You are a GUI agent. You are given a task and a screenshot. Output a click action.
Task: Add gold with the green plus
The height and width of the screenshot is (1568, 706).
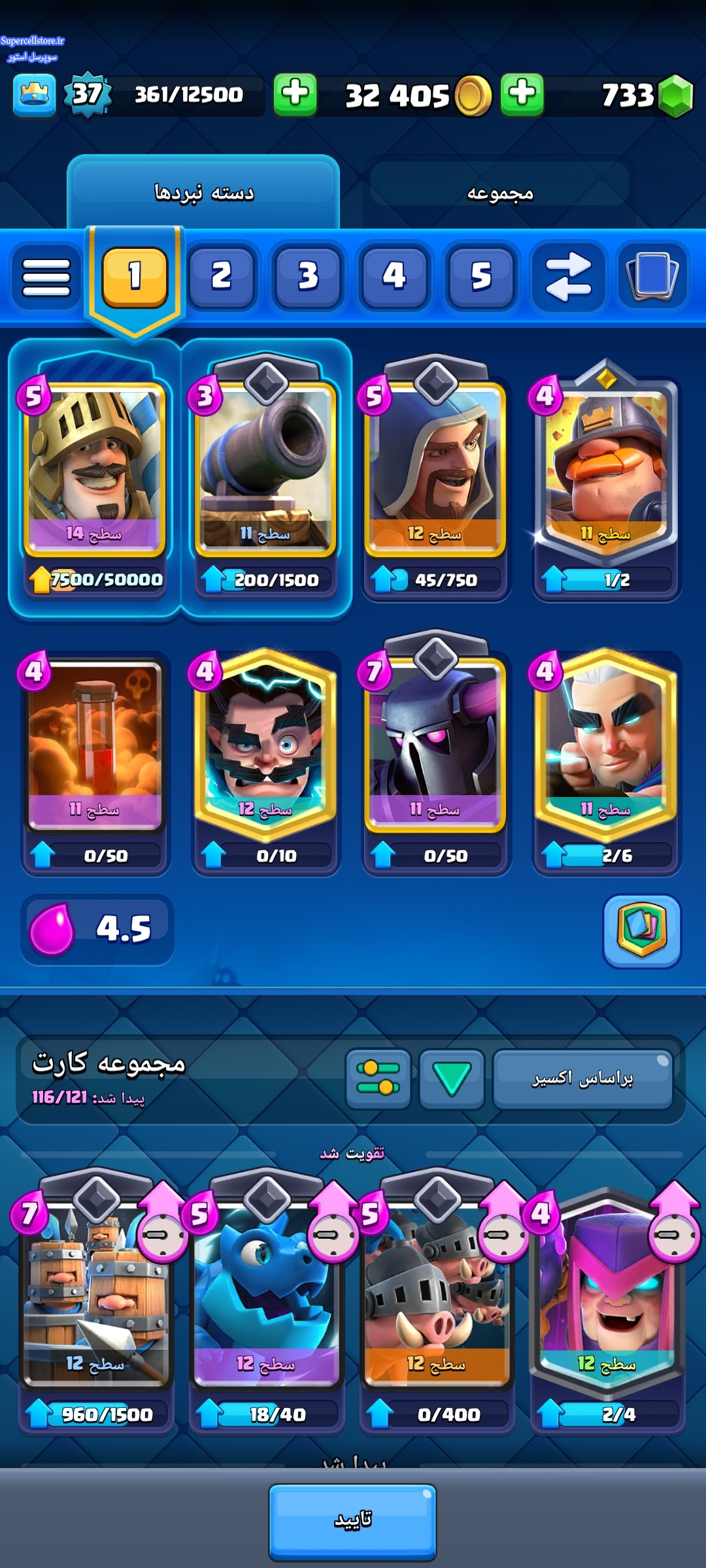[x=522, y=95]
